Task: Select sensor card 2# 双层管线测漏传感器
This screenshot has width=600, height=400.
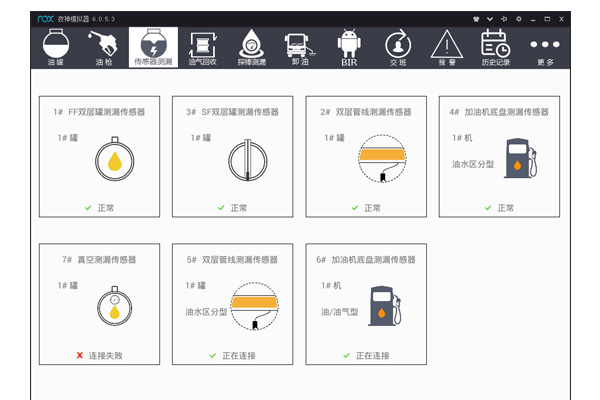Action: click(x=366, y=156)
